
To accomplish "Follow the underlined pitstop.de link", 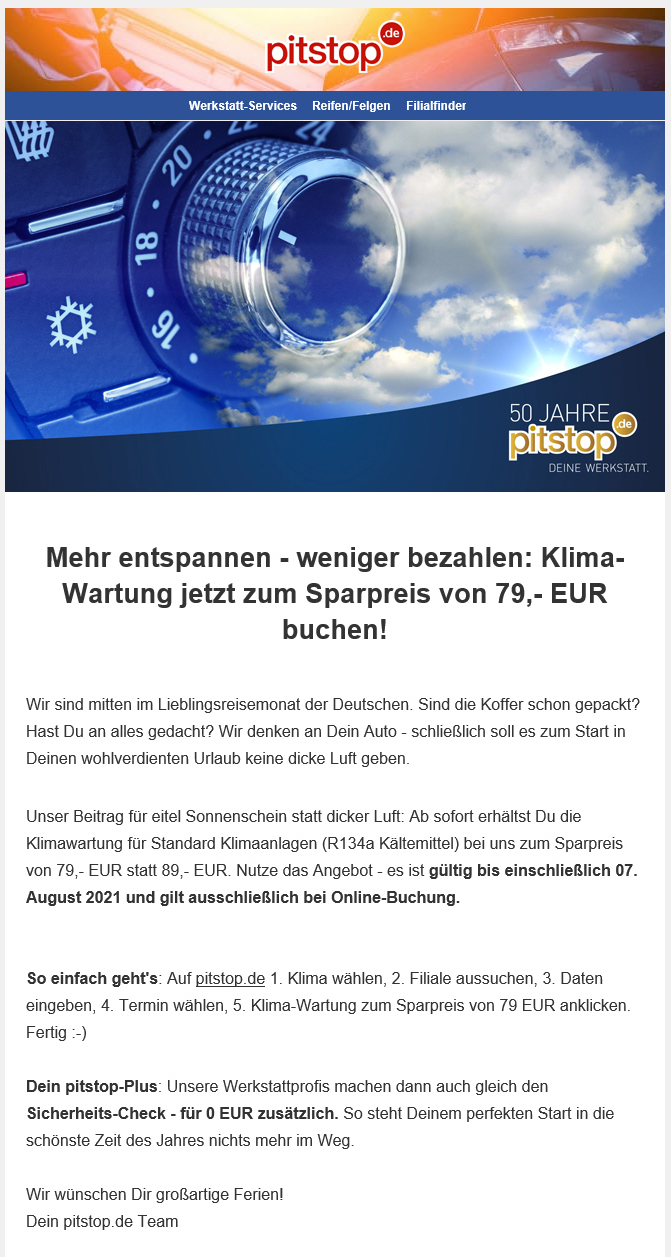I will [230, 978].
